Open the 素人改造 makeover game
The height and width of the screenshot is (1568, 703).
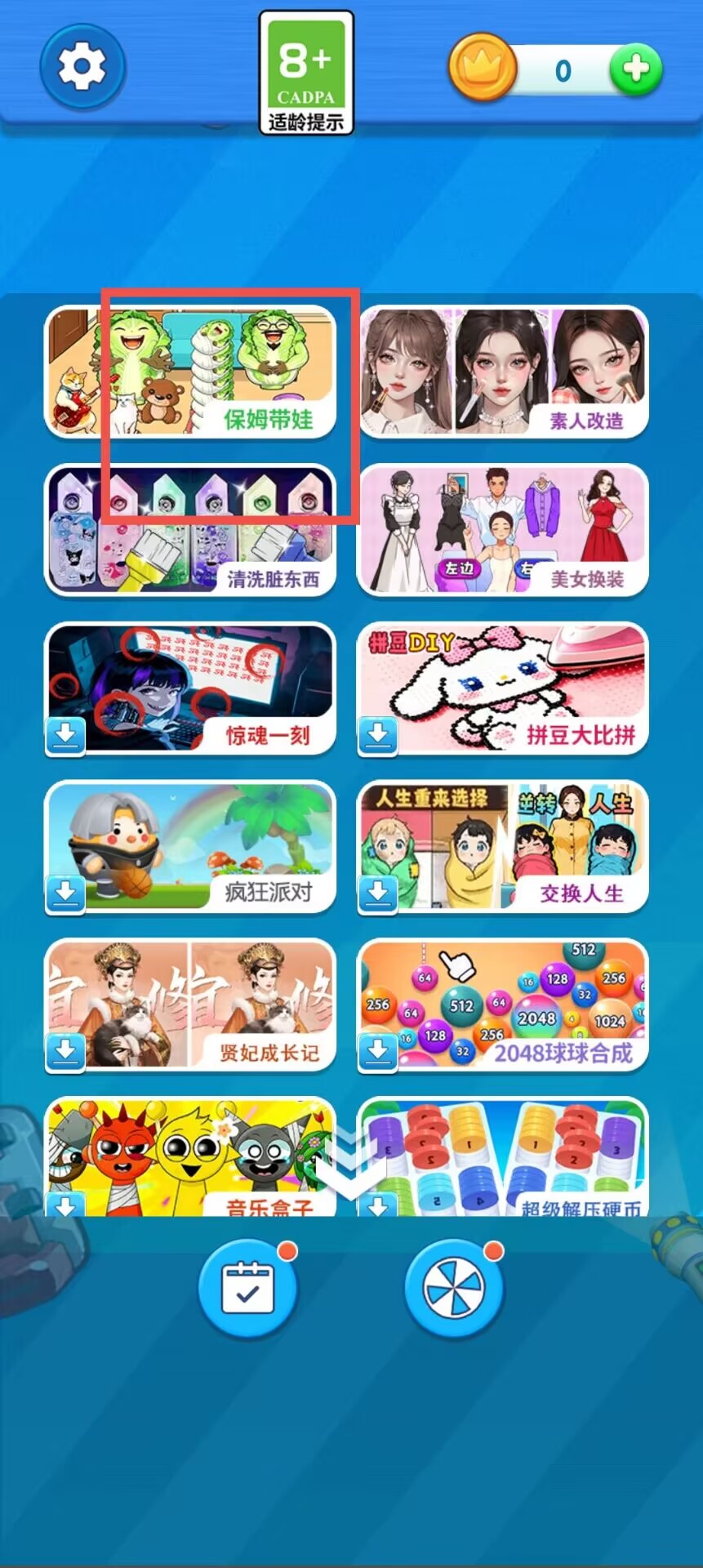pyautogui.click(x=503, y=372)
